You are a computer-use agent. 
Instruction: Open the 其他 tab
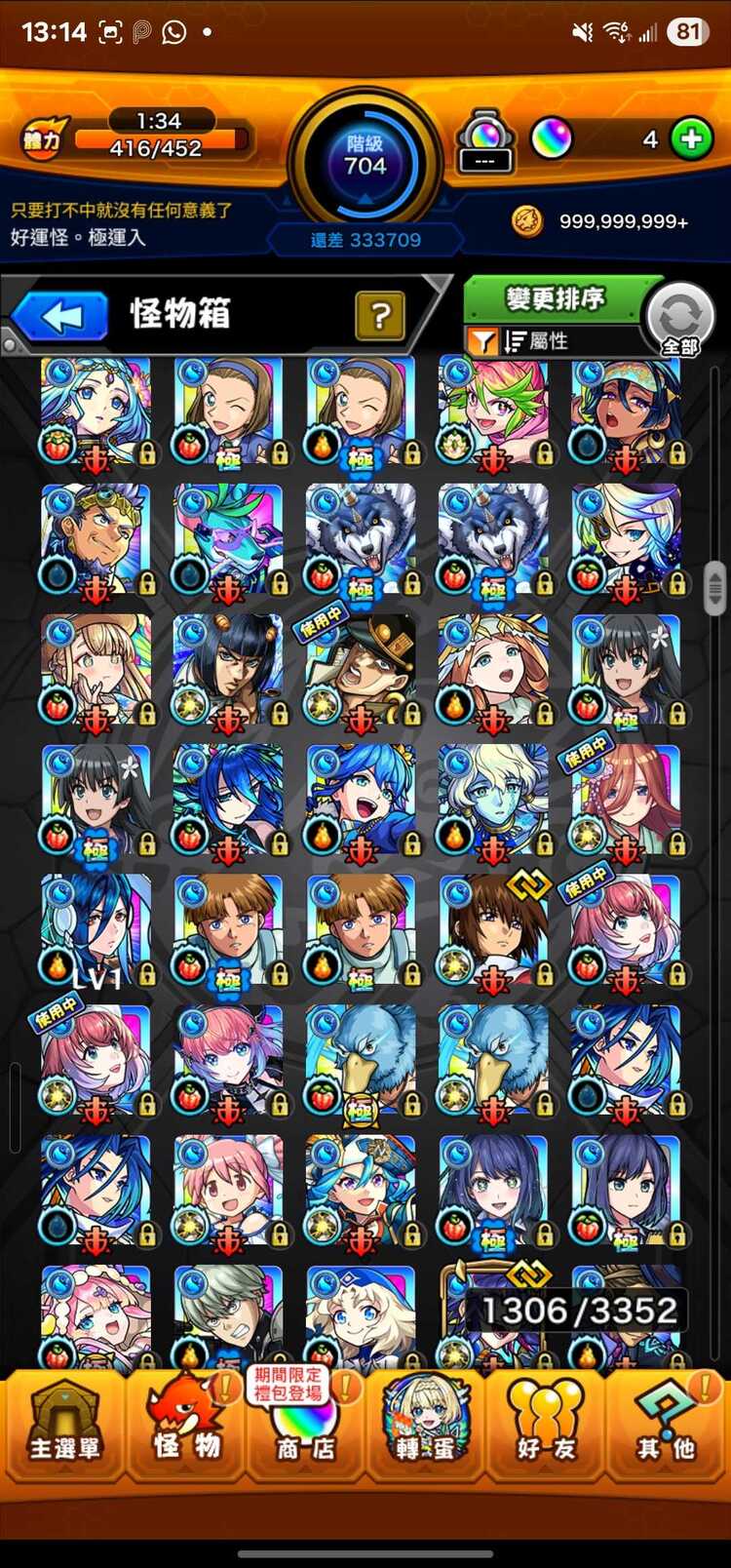pyautogui.click(x=667, y=1426)
